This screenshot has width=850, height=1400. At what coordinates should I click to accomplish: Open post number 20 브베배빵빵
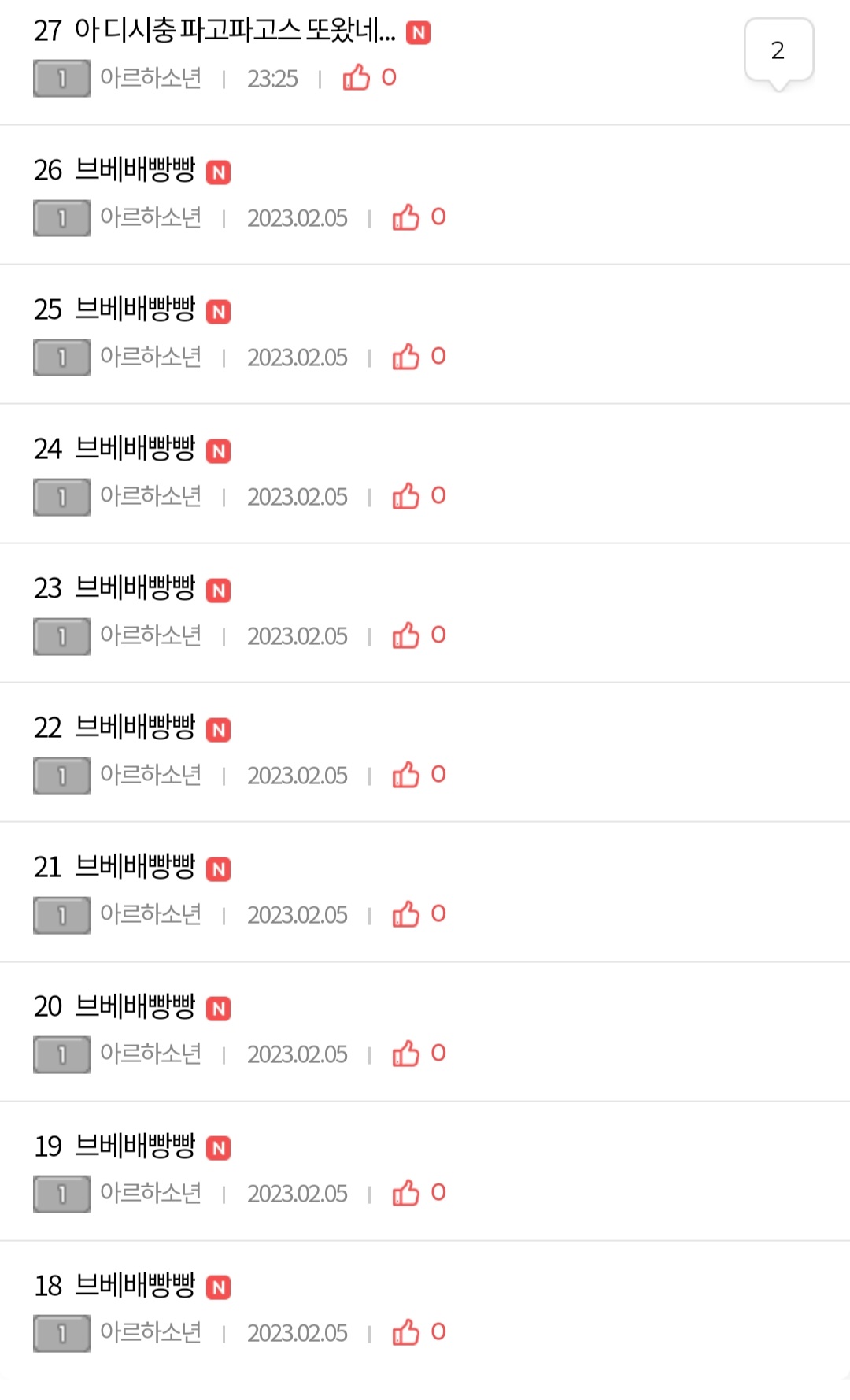tap(135, 1006)
